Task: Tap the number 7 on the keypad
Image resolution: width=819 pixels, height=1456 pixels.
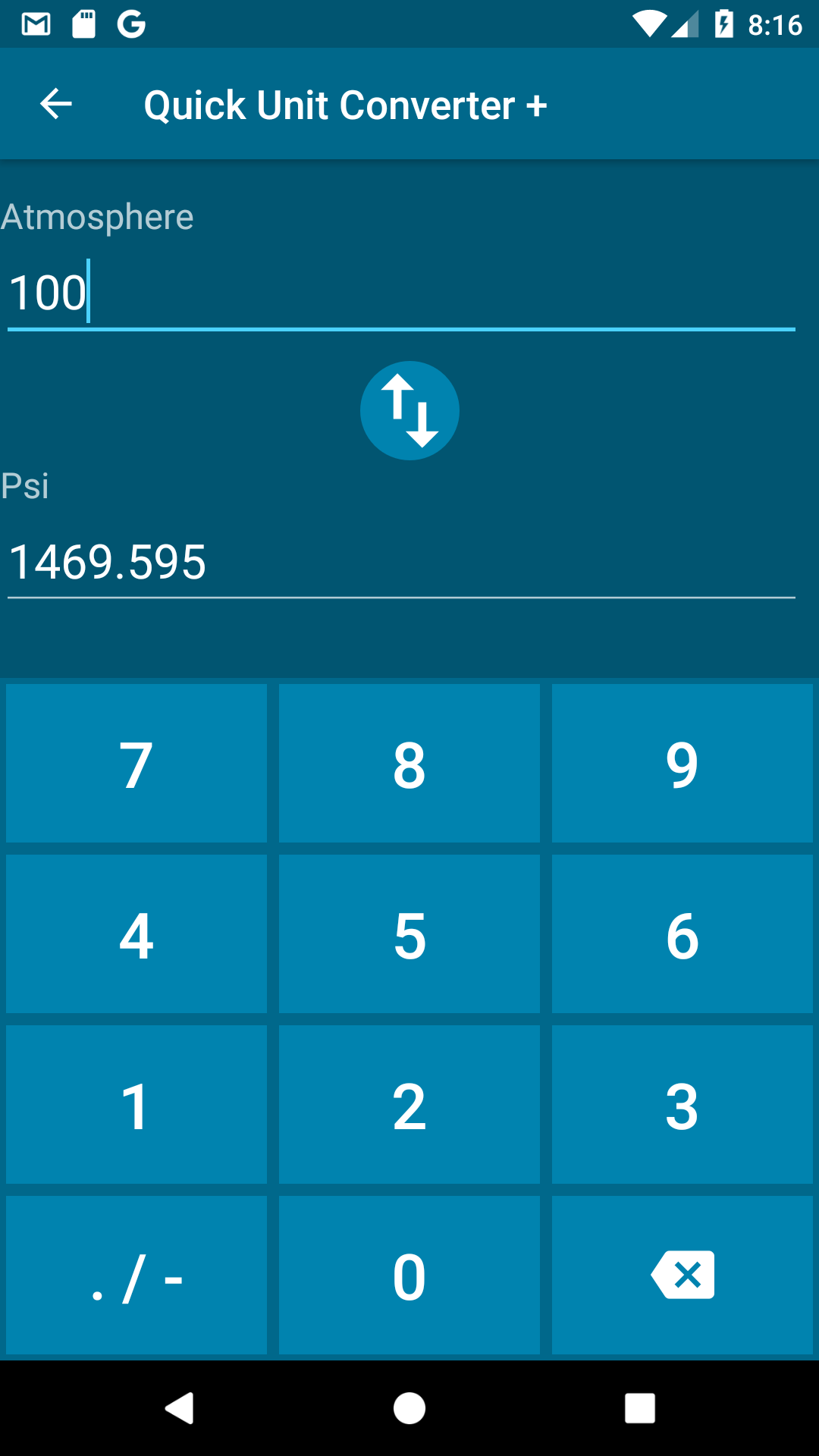Action: click(x=136, y=763)
